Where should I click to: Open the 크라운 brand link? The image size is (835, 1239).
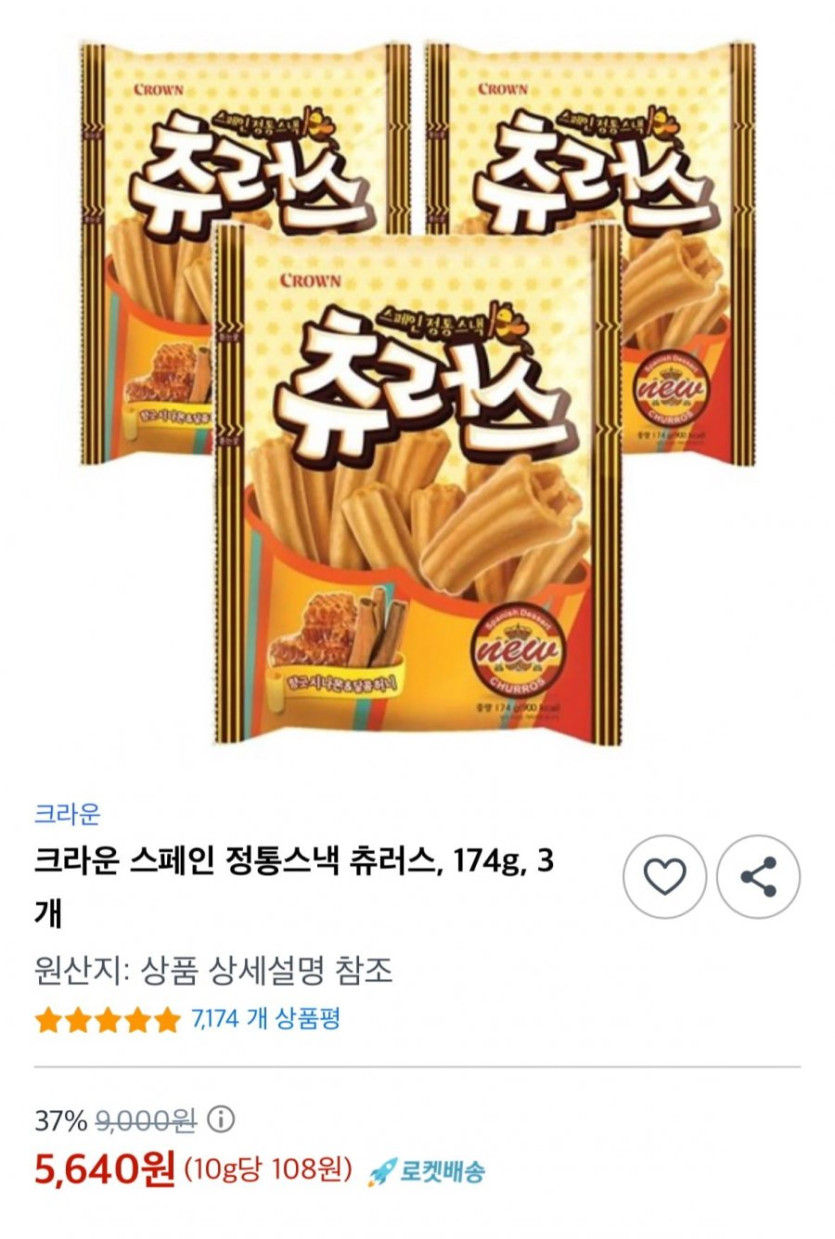click(67, 814)
